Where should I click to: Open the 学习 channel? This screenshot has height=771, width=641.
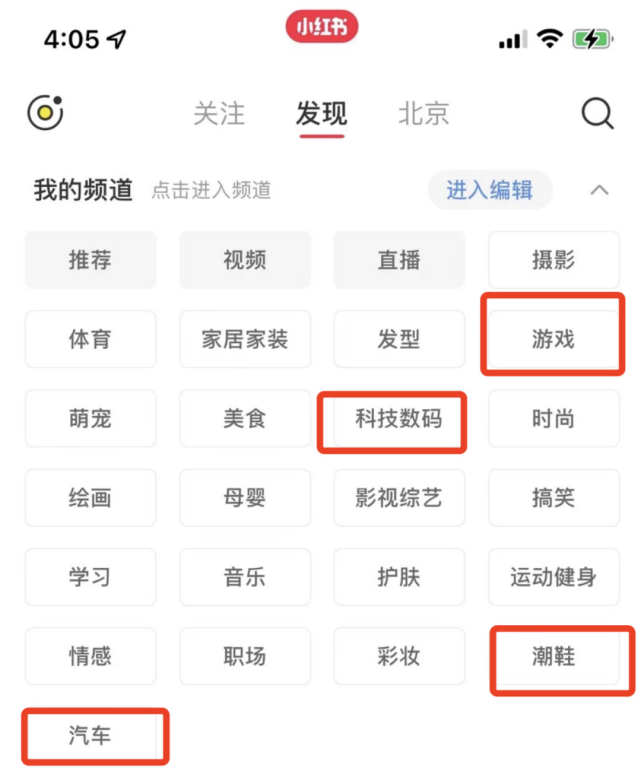90,577
